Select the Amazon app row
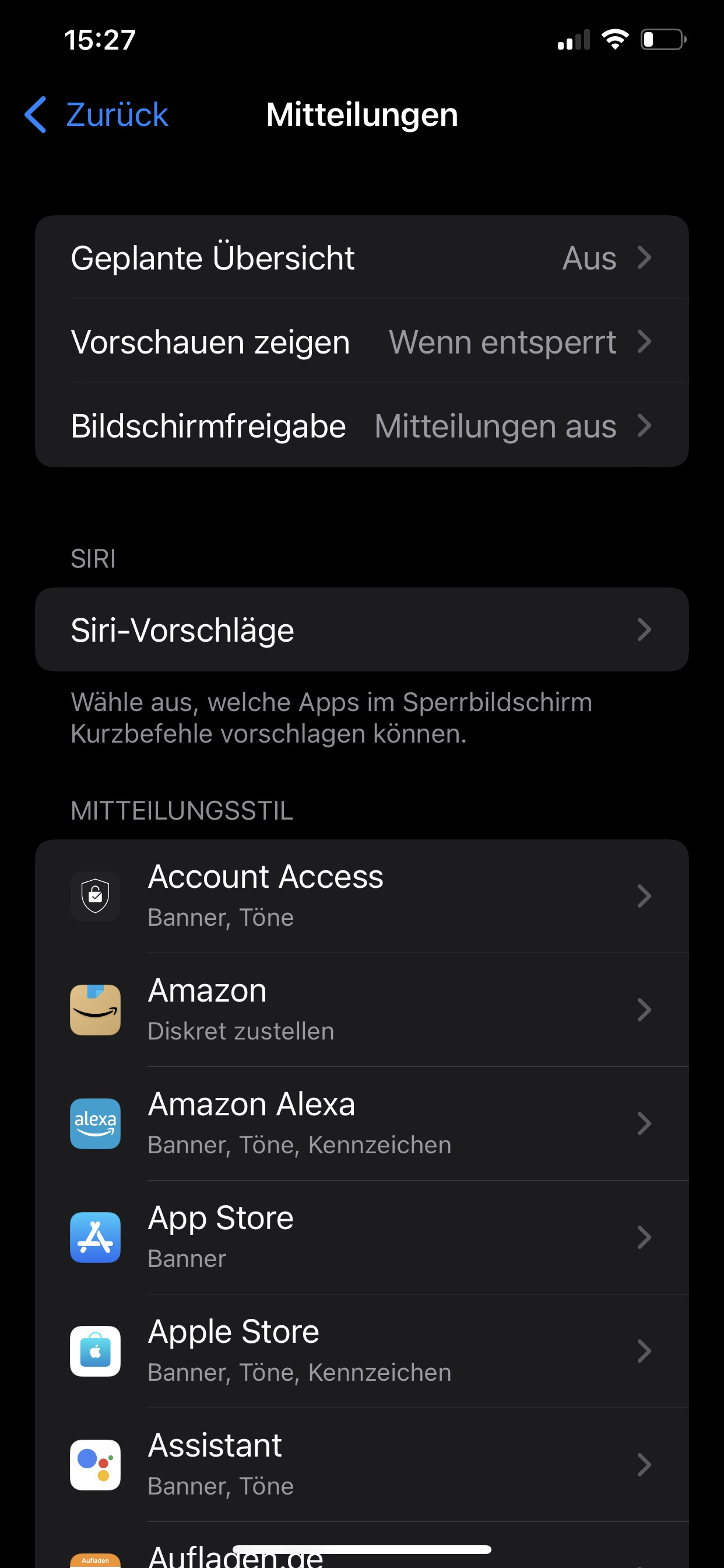 [x=361, y=1010]
